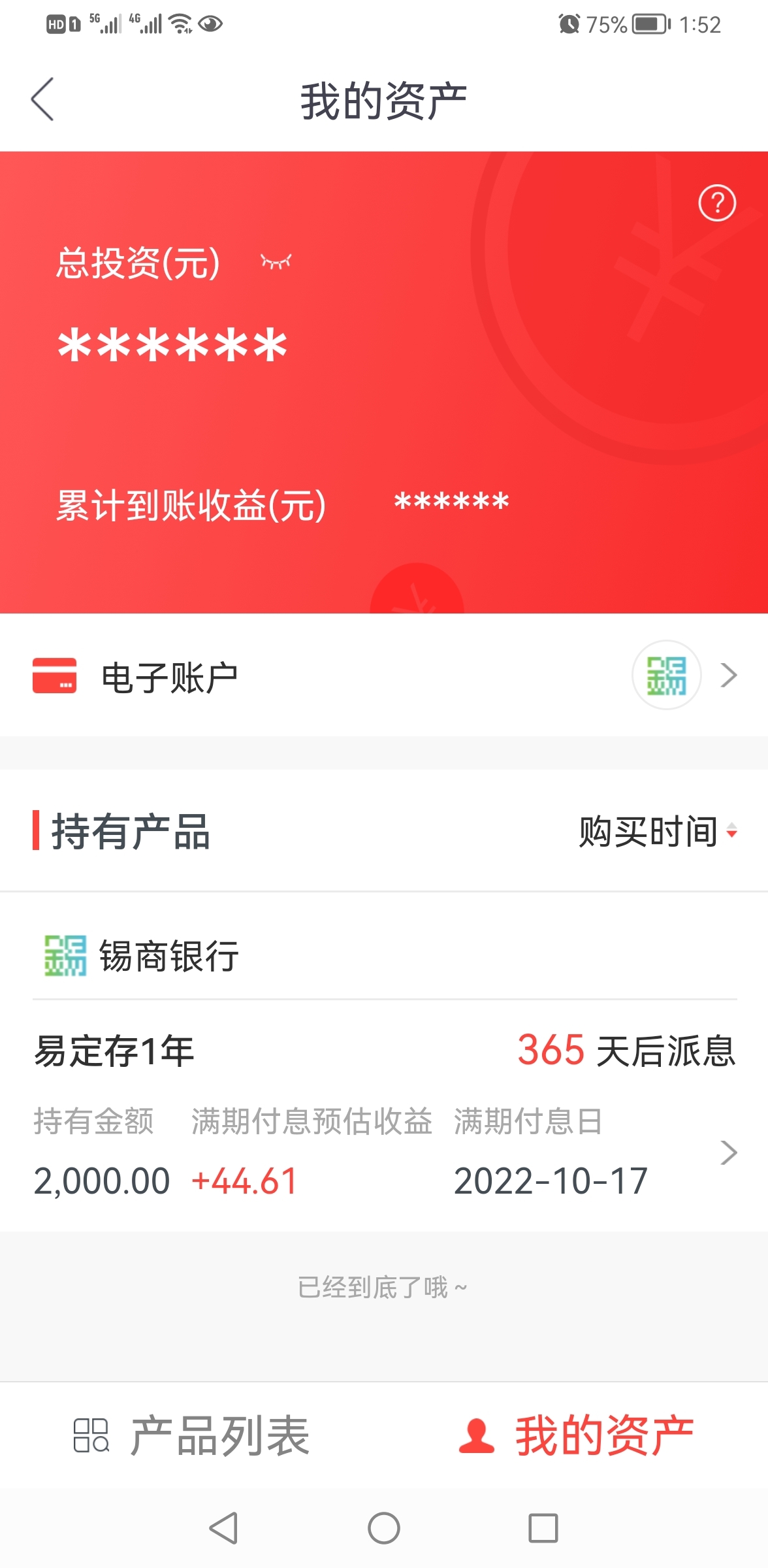The image size is (768, 1568).
Task: Reveal hidden 总投资 amount with eye icon
Action: coord(276,262)
